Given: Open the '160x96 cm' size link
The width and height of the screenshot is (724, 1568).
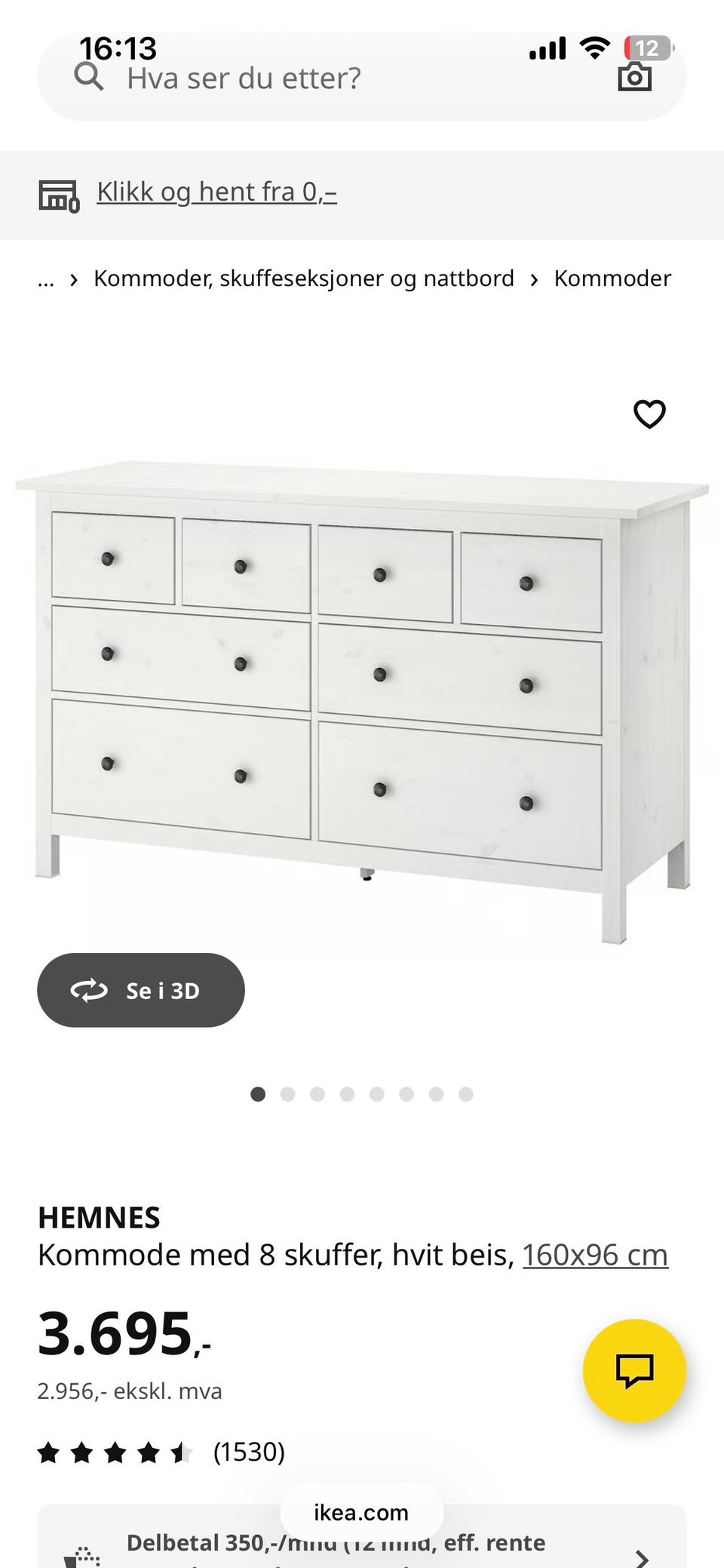Looking at the screenshot, I should [595, 1255].
